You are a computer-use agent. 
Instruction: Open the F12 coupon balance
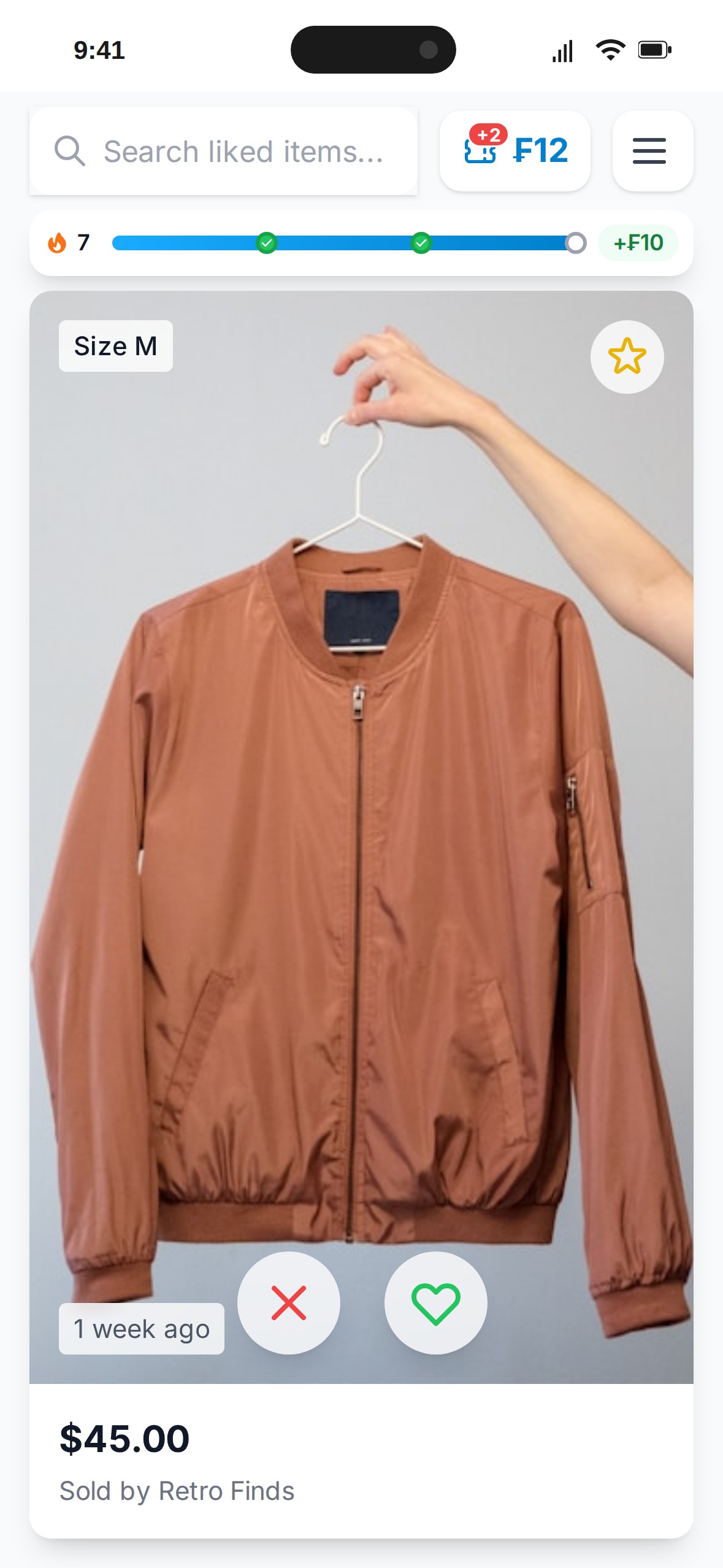click(x=515, y=151)
